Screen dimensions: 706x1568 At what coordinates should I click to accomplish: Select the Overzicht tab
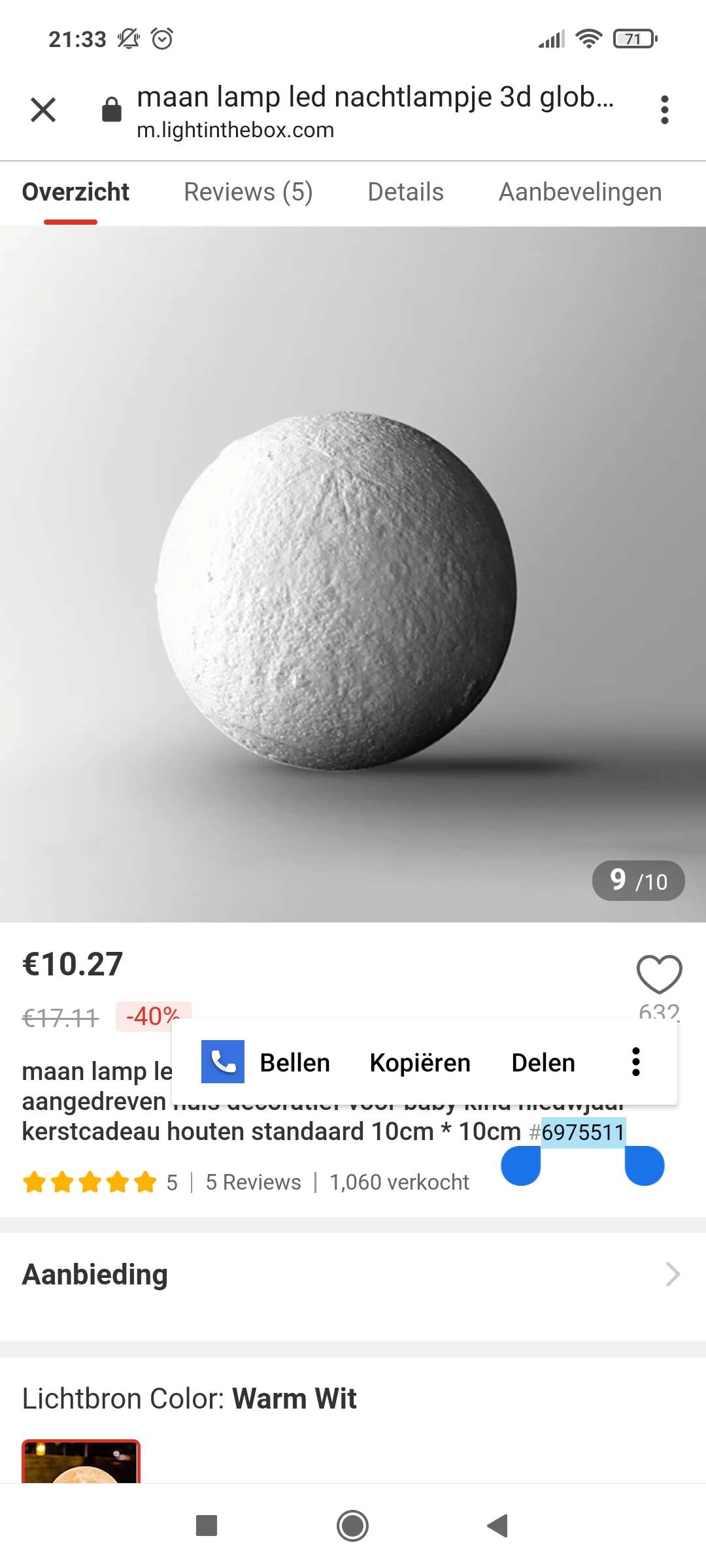click(x=76, y=192)
